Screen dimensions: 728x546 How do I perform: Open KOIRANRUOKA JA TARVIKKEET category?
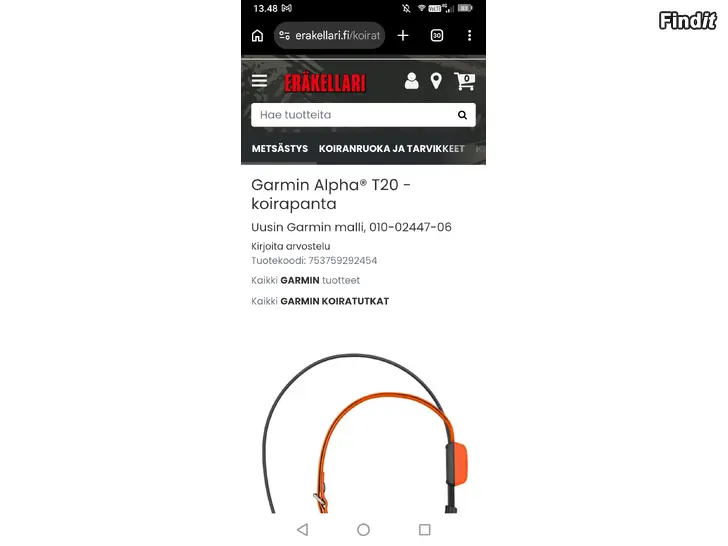tap(392, 149)
